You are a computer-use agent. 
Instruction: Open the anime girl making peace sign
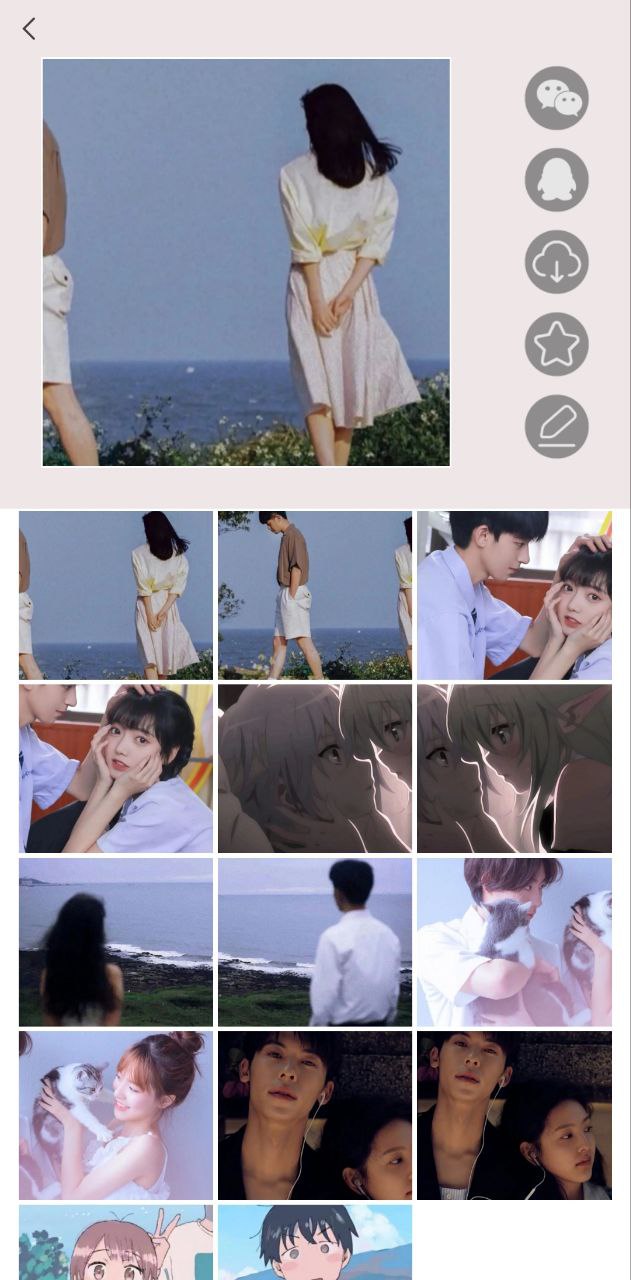tap(116, 1242)
